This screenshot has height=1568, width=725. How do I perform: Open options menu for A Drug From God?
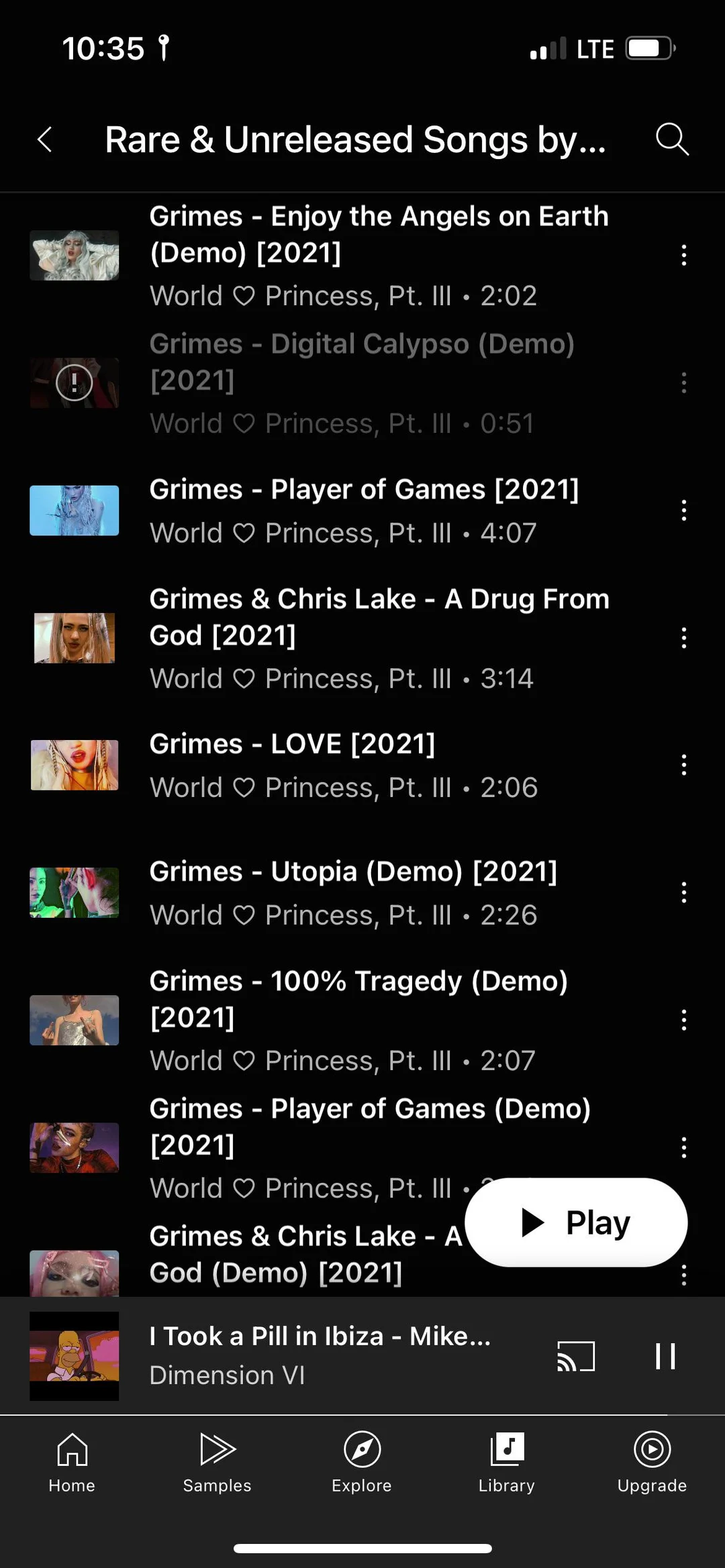point(684,637)
